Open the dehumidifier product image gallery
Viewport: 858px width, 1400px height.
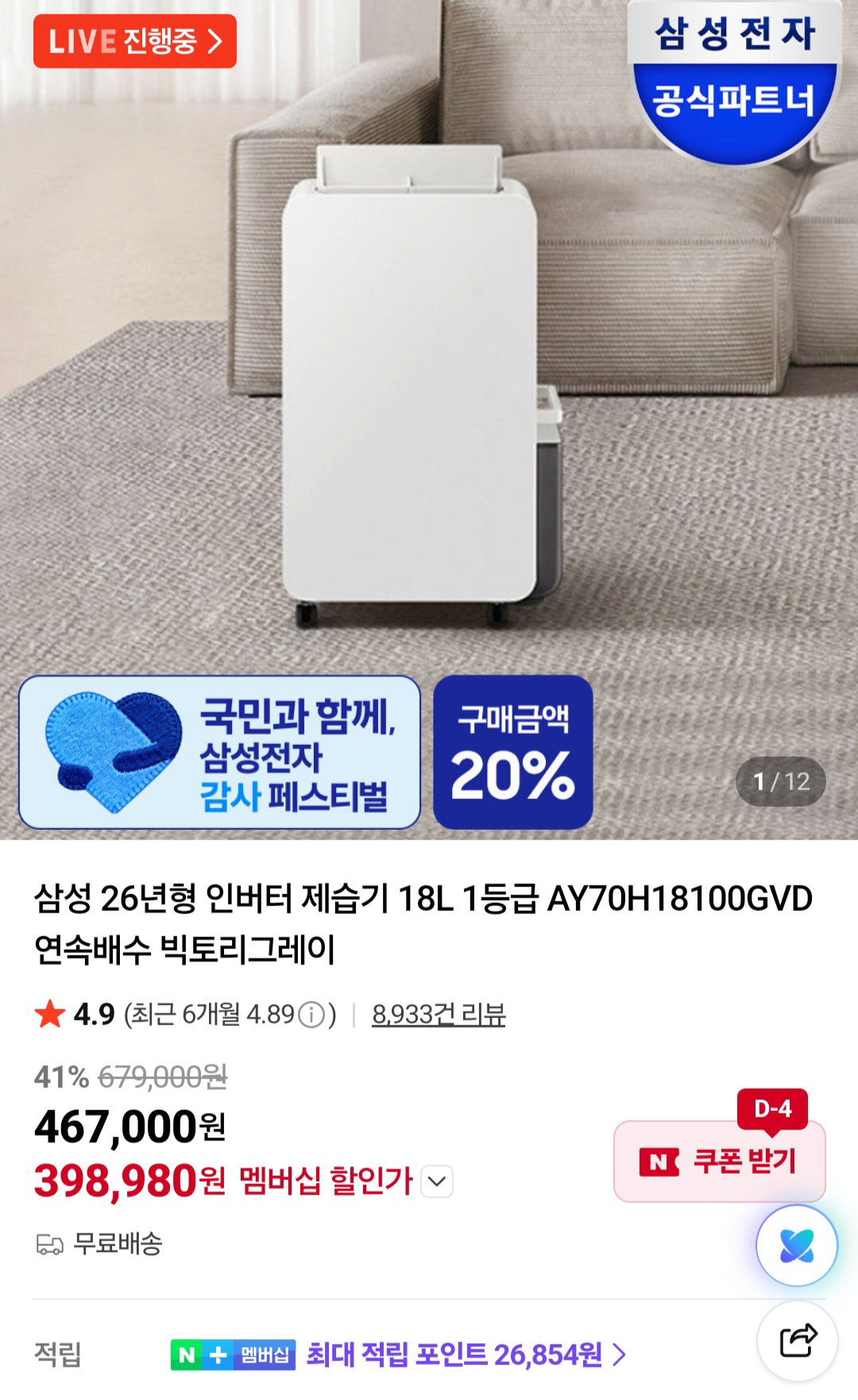429,381
